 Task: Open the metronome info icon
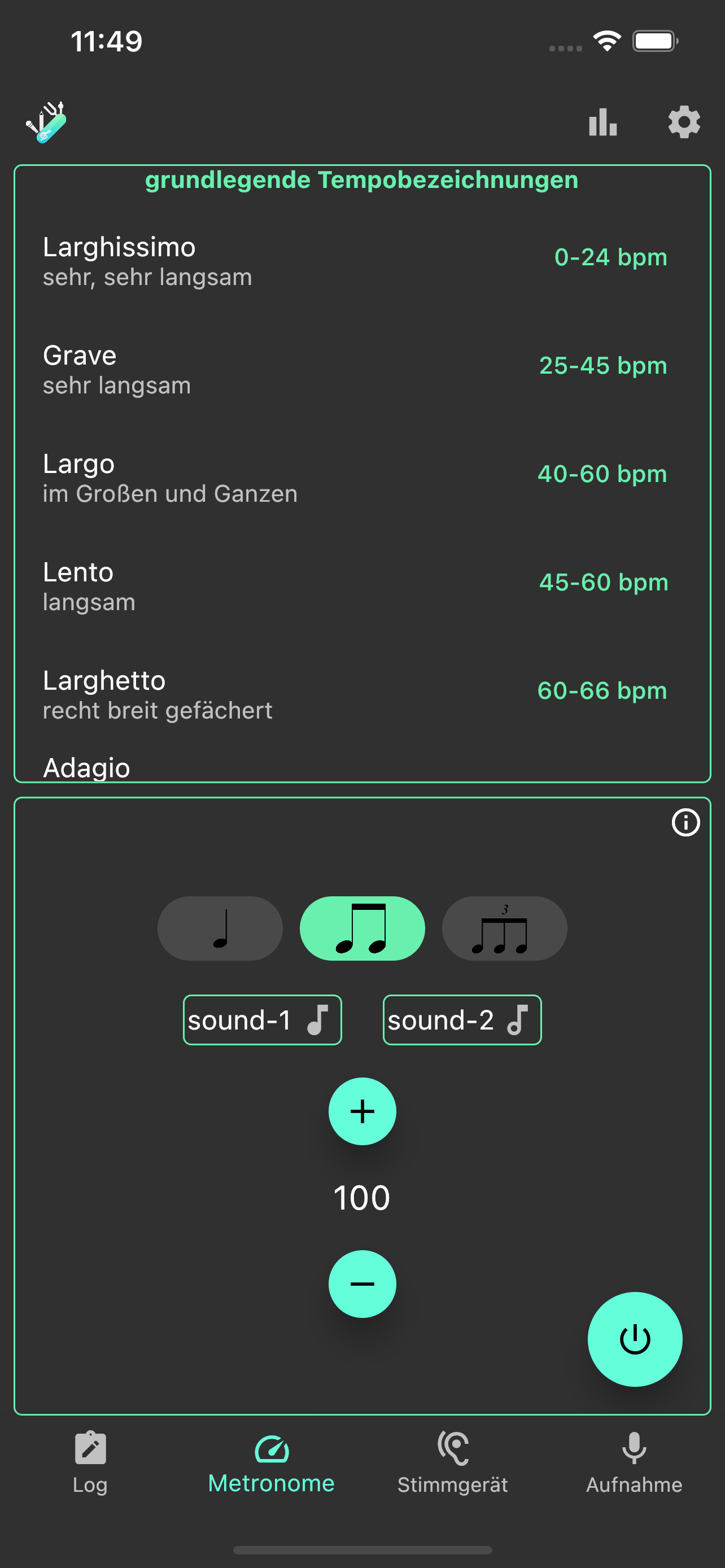(685, 822)
